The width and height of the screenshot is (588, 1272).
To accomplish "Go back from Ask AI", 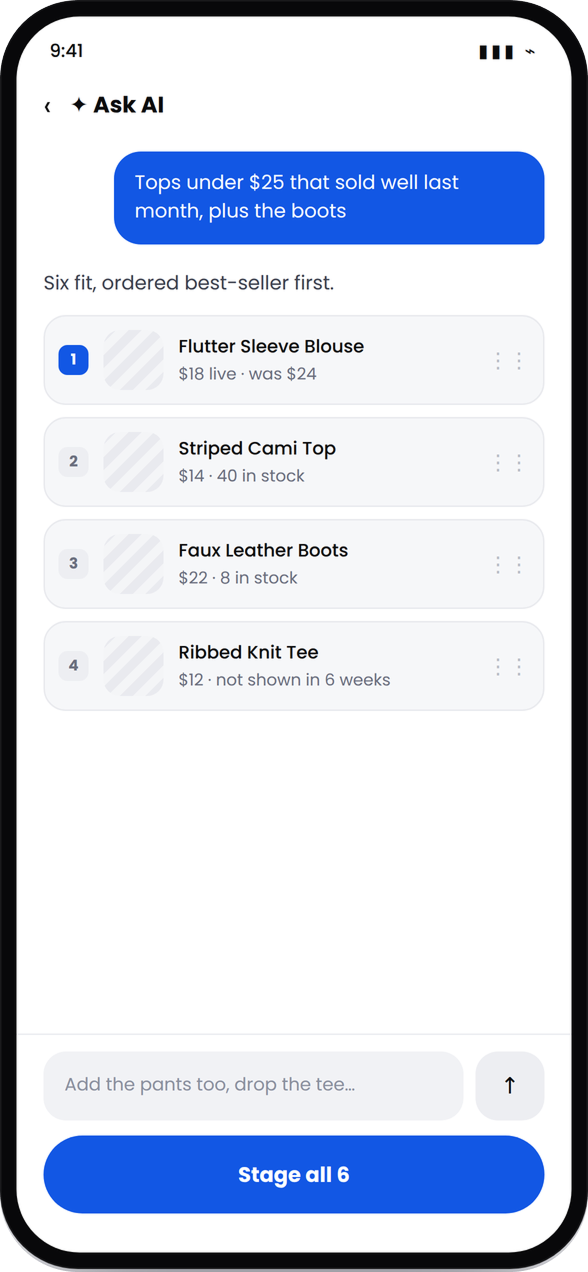I will 47,106.
